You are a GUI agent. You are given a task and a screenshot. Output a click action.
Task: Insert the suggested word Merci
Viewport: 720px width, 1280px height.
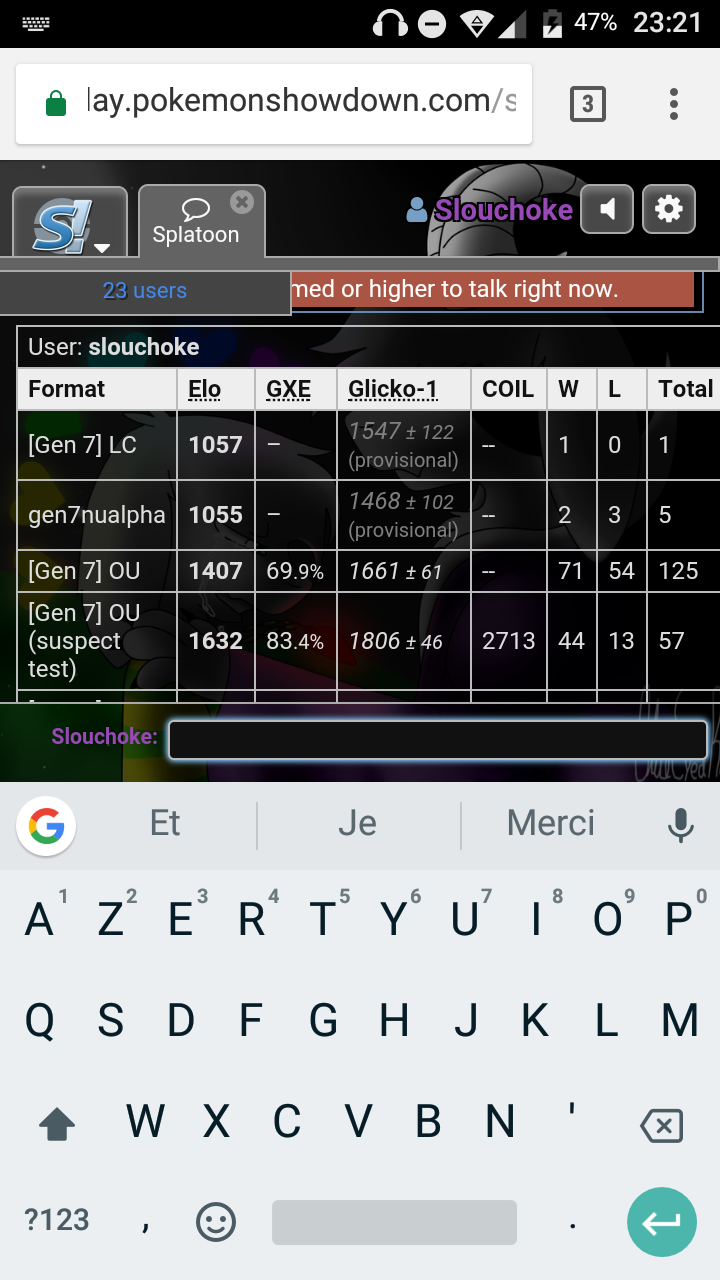[551, 823]
